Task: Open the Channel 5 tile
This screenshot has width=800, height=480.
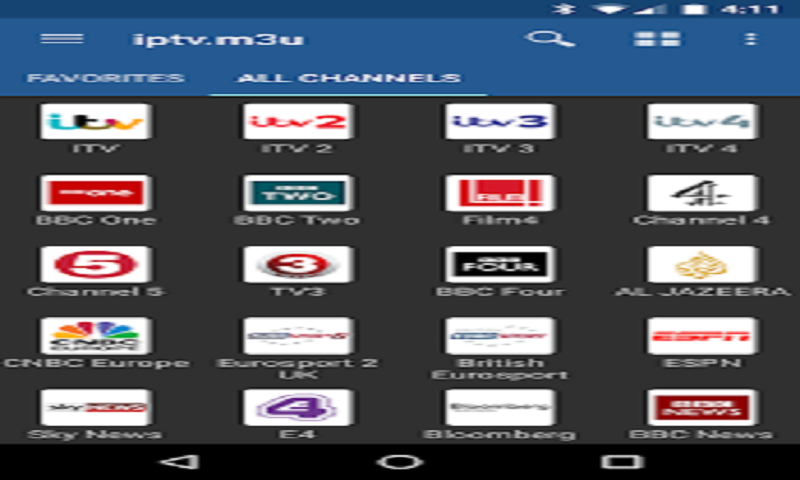Action: pyautogui.click(x=96, y=266)
